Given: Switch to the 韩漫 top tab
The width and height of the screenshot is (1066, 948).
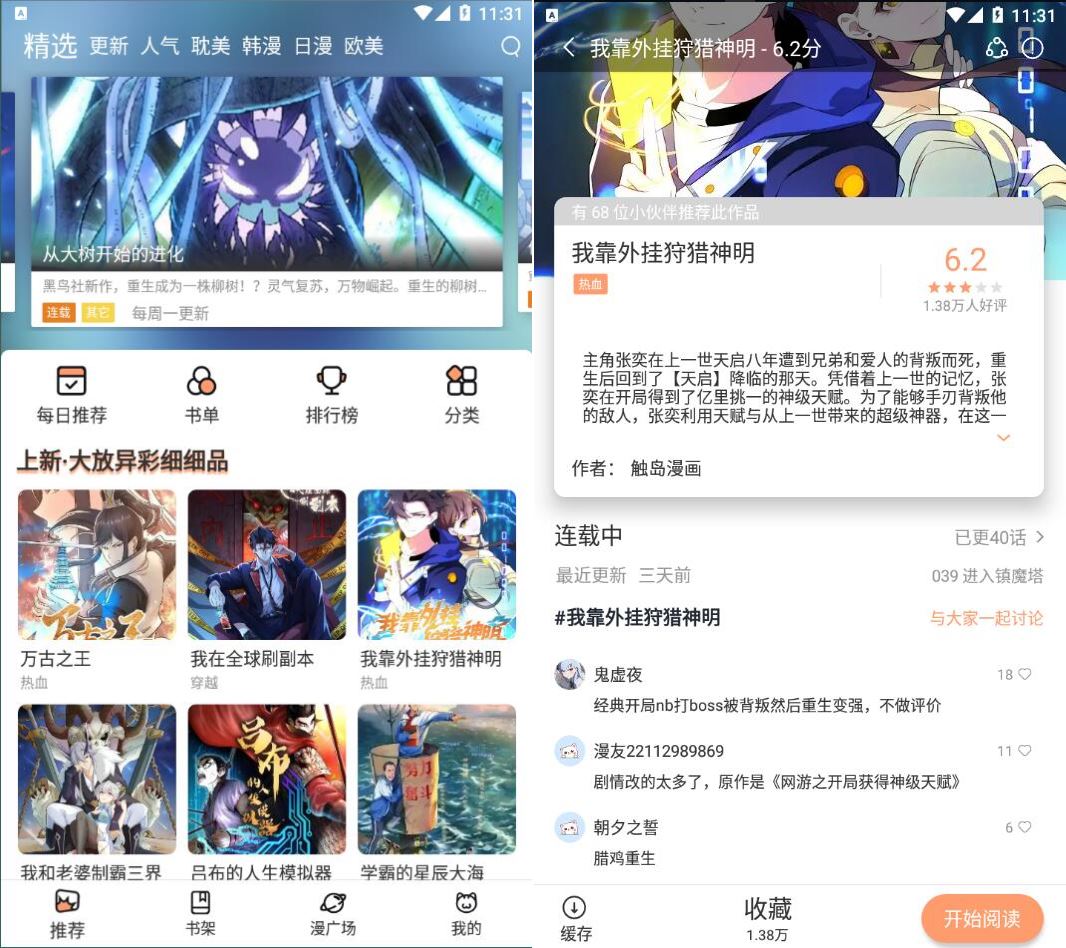Looking at the screenshot, I should 261,46.
